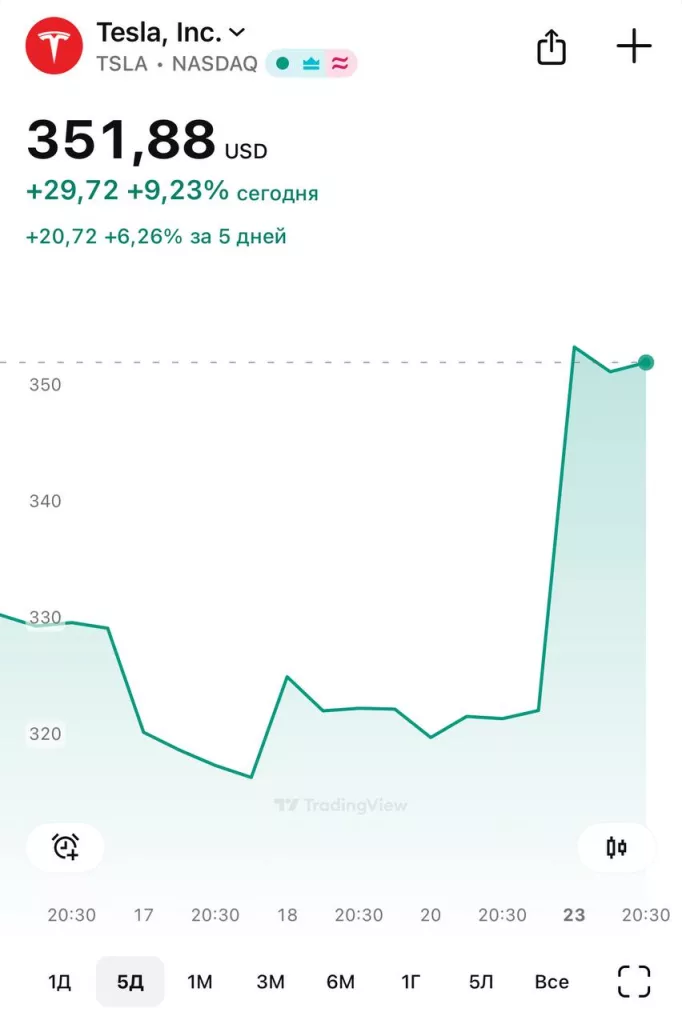
Task: Show the 3М chart range
Action: 270,981
